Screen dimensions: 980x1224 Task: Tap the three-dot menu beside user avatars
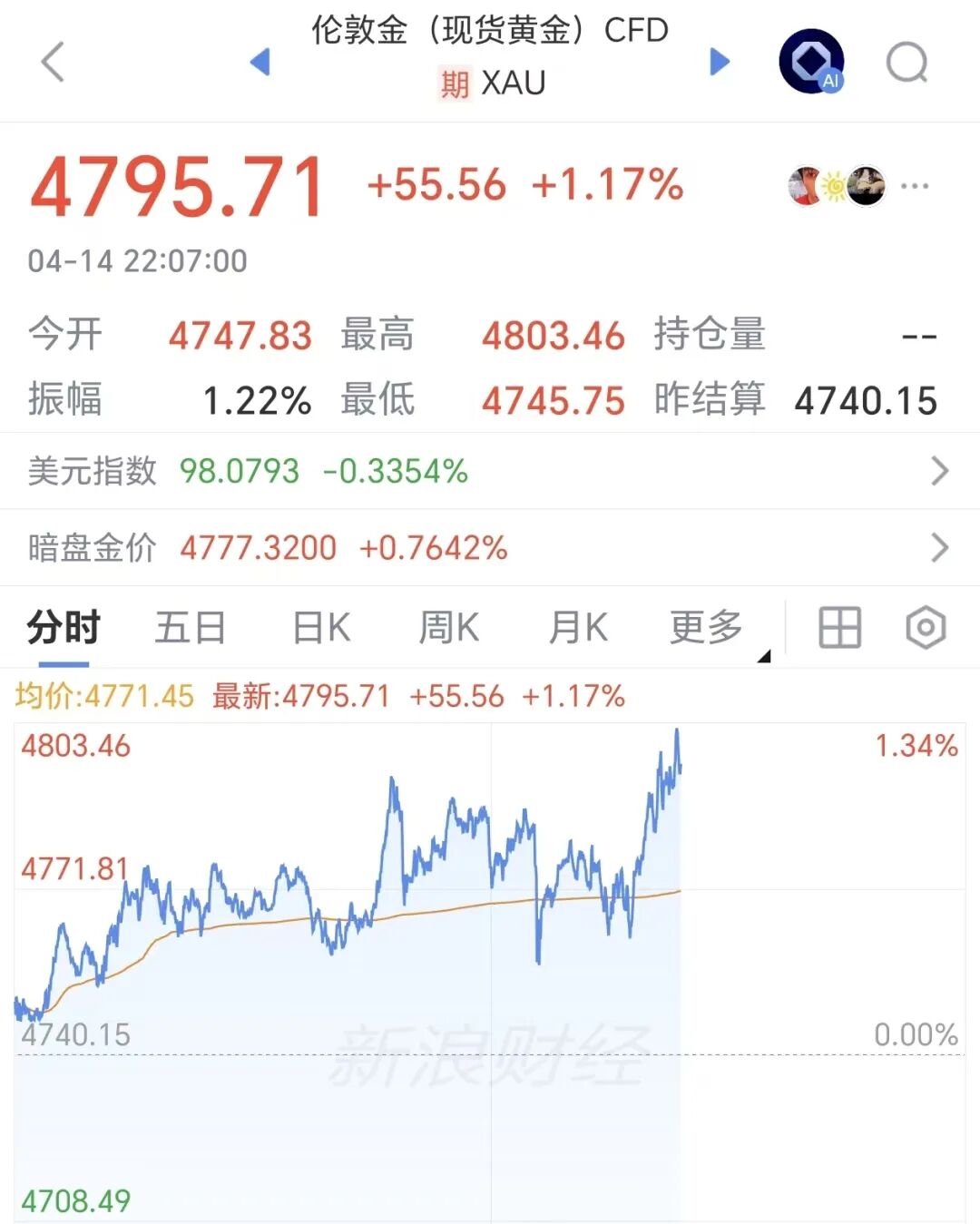coord(915,186)
